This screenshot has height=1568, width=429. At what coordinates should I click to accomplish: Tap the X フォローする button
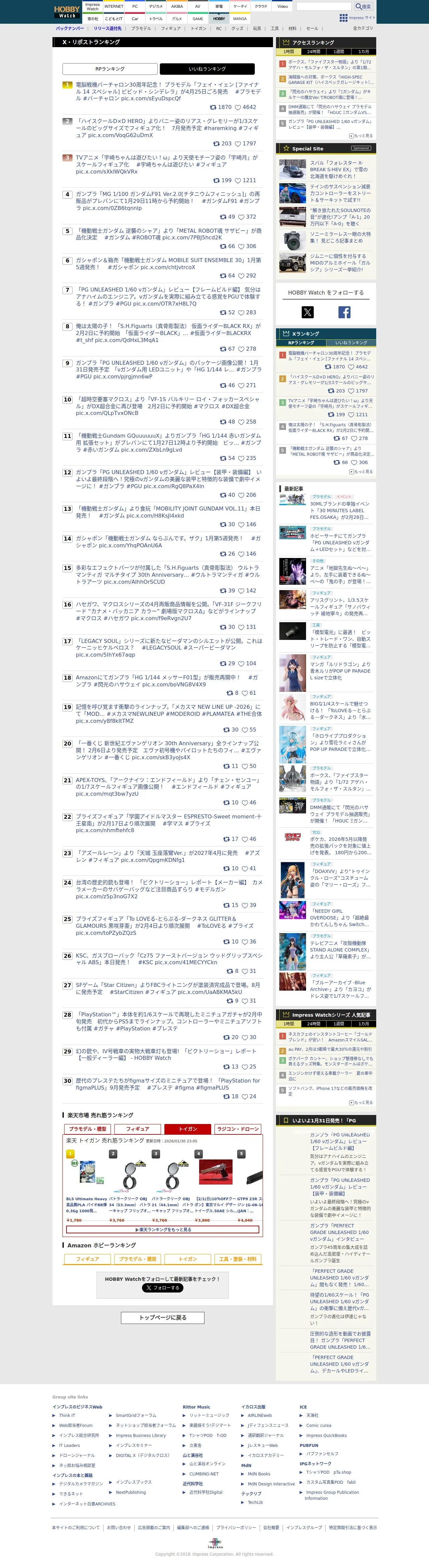(162, 1288)
